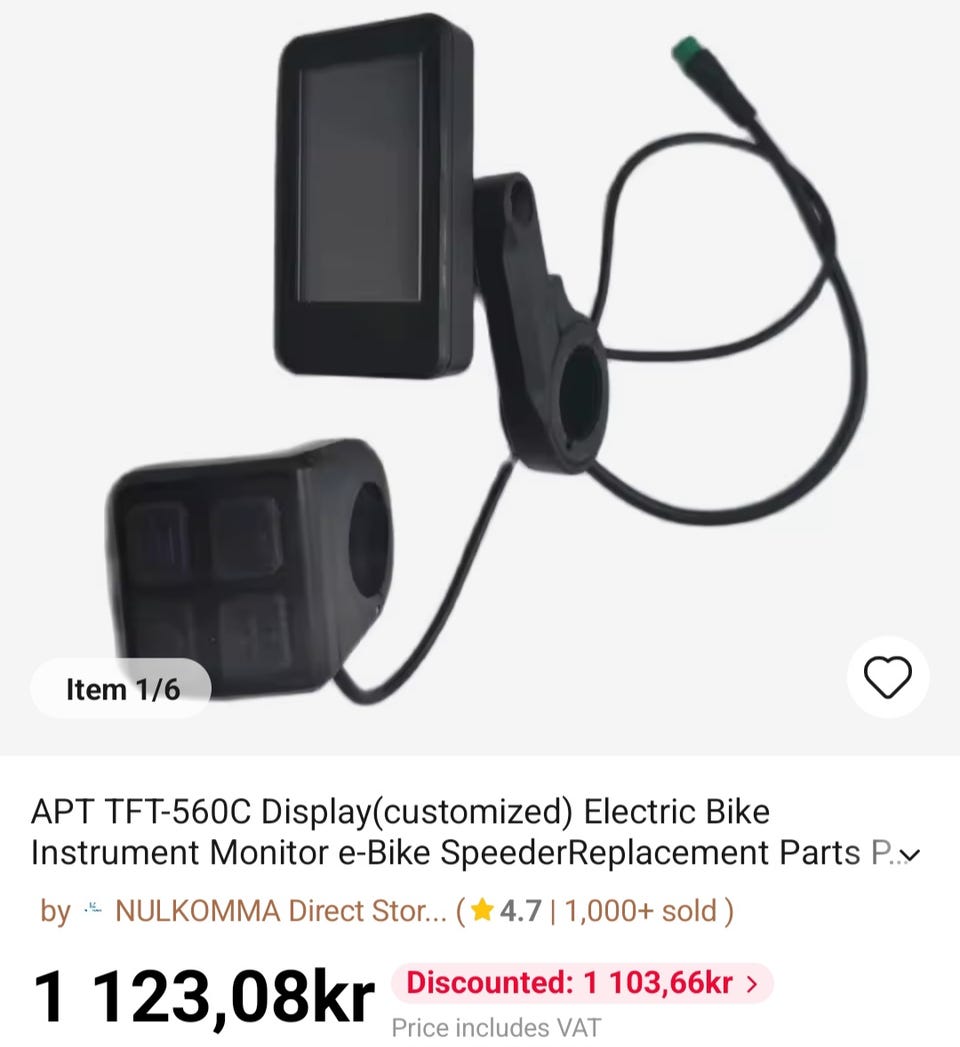960x1047 pixels.
Task: Open the chevron after SpeederReplacement Parts
Action: [908, 855]
